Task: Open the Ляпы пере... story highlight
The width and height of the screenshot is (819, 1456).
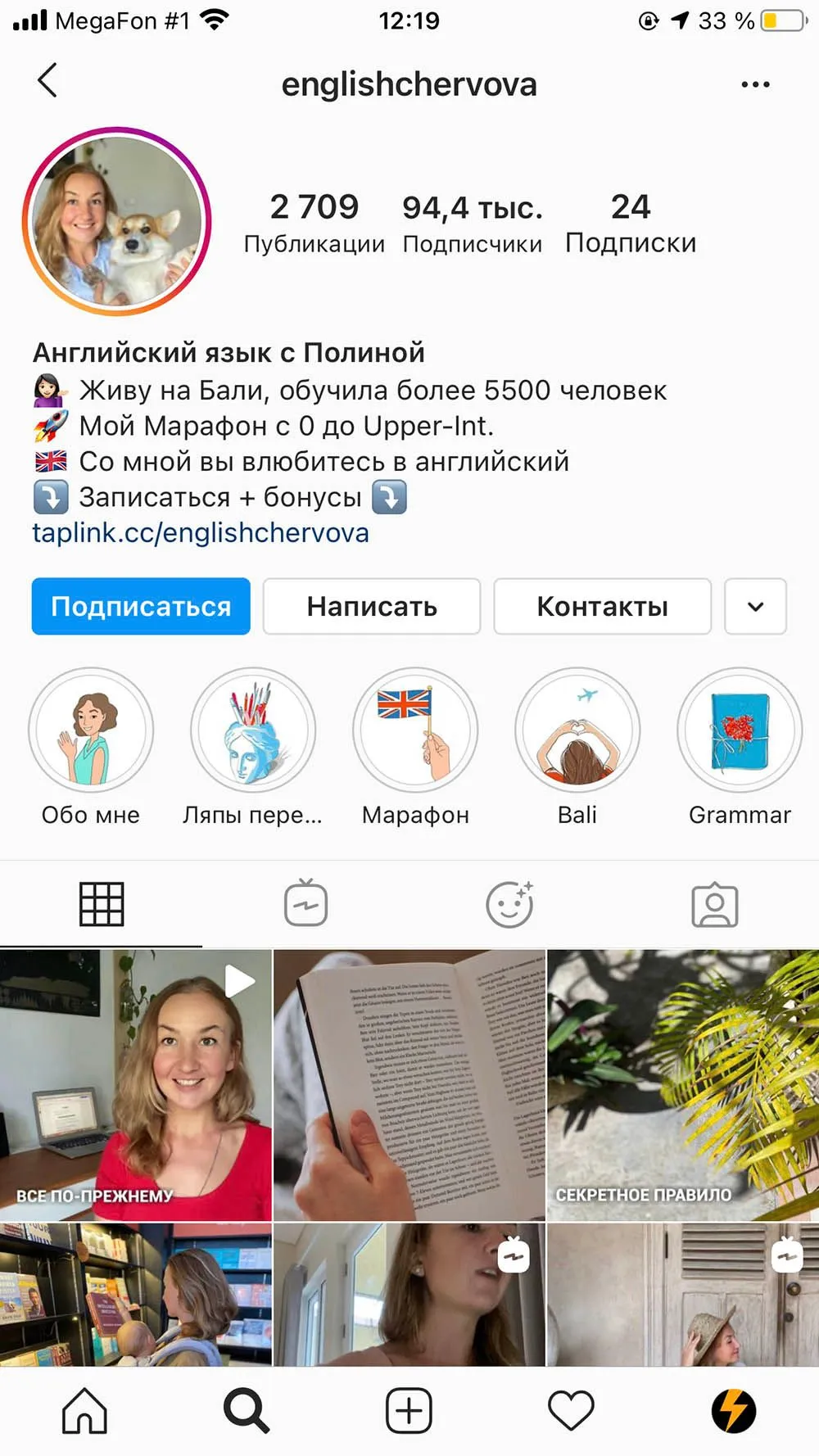Action: pyautogui.click(x=253, y=730)
